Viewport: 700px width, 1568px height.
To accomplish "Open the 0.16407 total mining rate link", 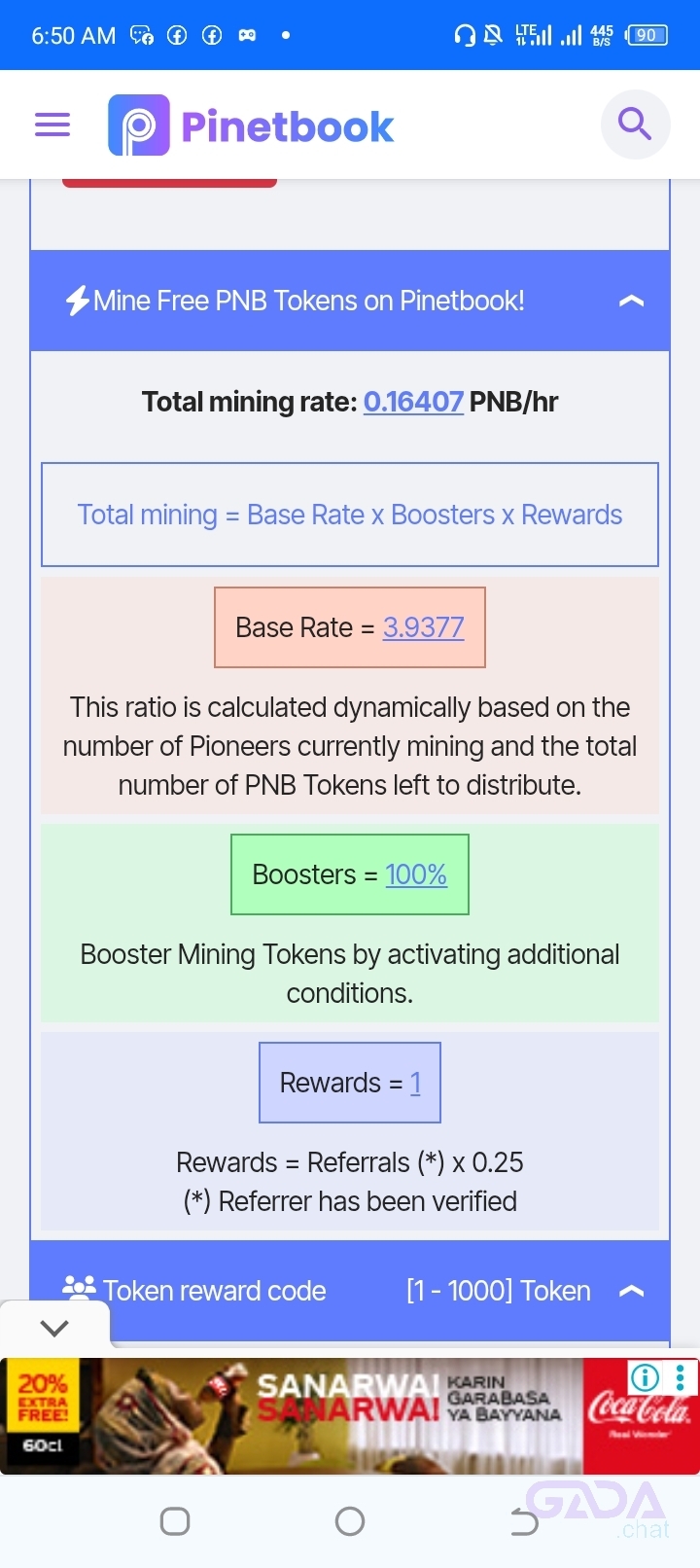I will pos(413,402).
